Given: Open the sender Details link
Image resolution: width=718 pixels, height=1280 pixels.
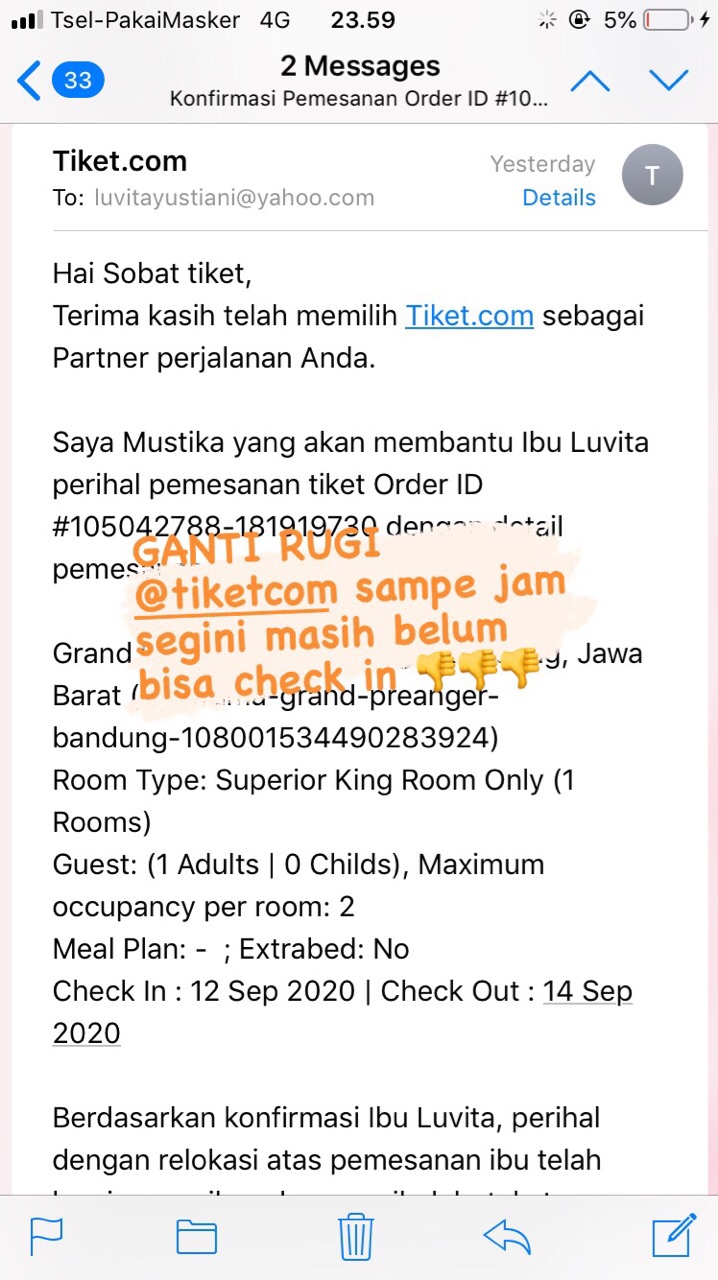Looking at the screenshot, I should (x=558, y=198).
